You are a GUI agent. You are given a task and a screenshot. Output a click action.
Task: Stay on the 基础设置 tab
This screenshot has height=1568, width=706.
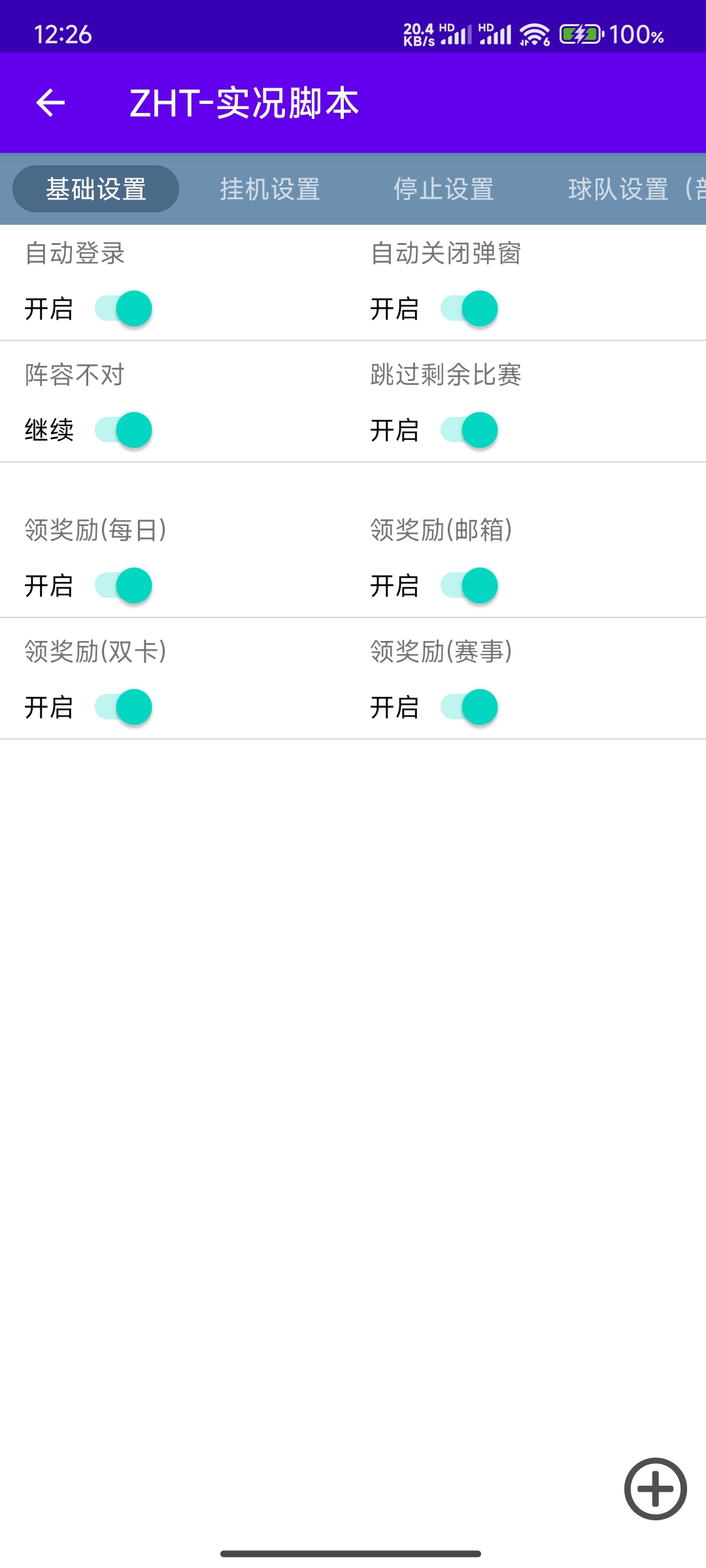[96, 189]
